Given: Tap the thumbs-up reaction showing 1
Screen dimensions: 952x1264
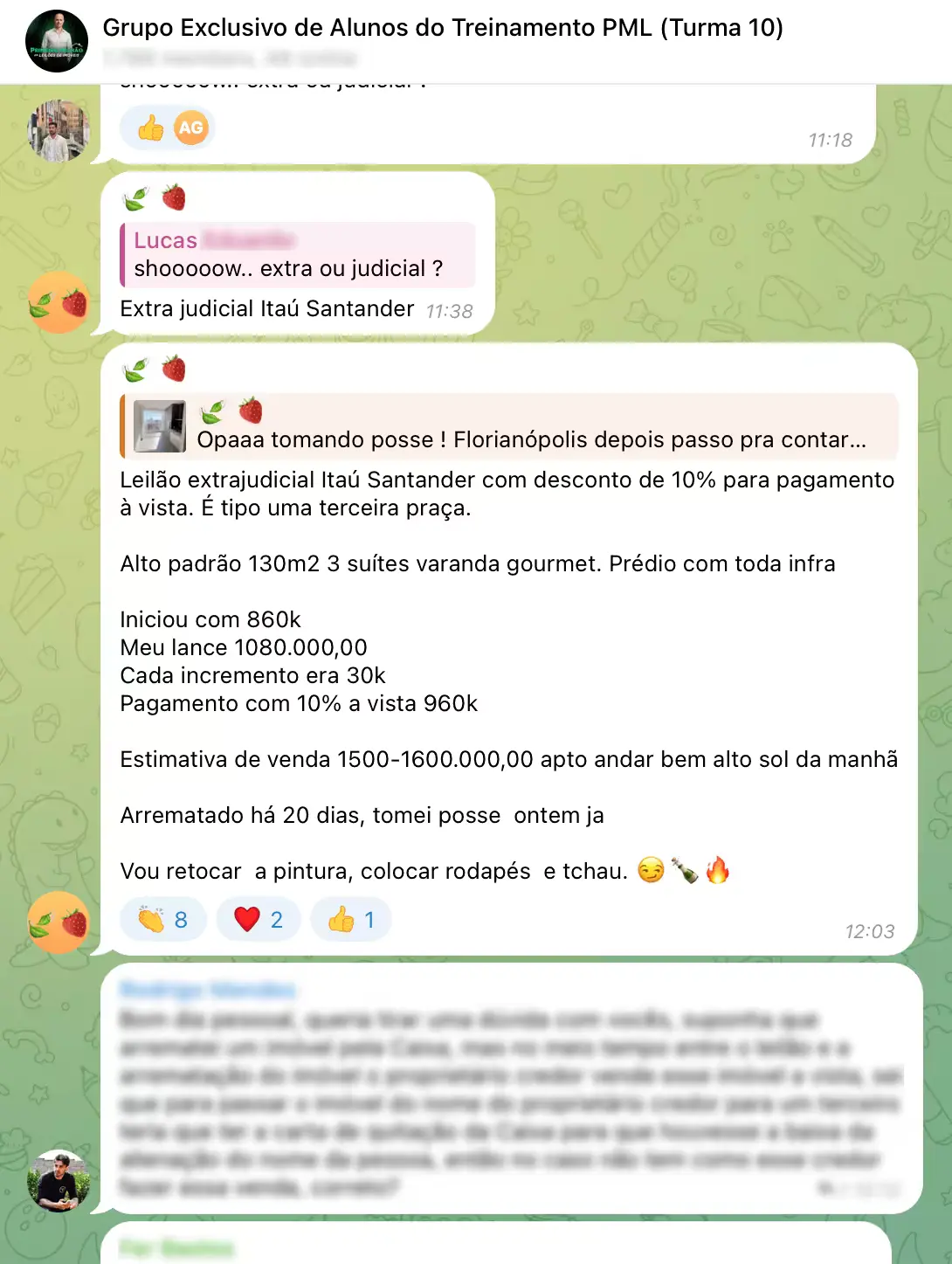Looking at the screenshot, I should [x=351, y=919].
